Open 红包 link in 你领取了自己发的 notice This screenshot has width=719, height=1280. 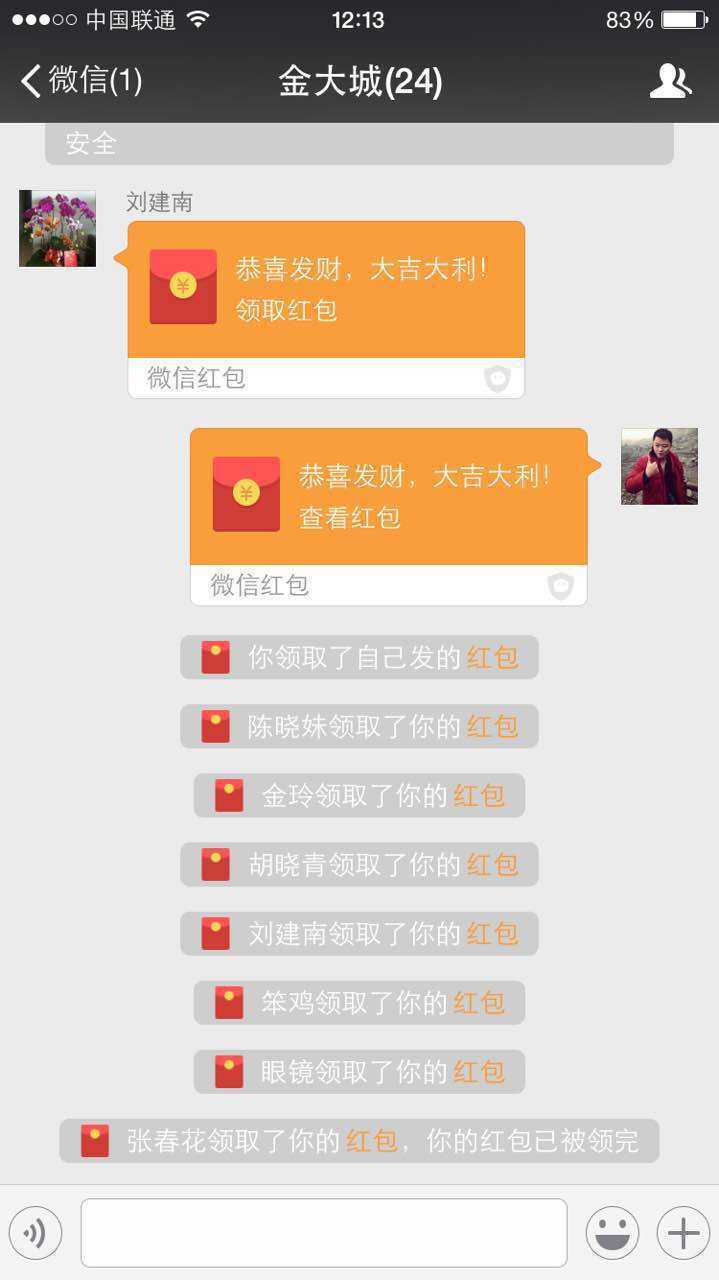pos(492,658)
